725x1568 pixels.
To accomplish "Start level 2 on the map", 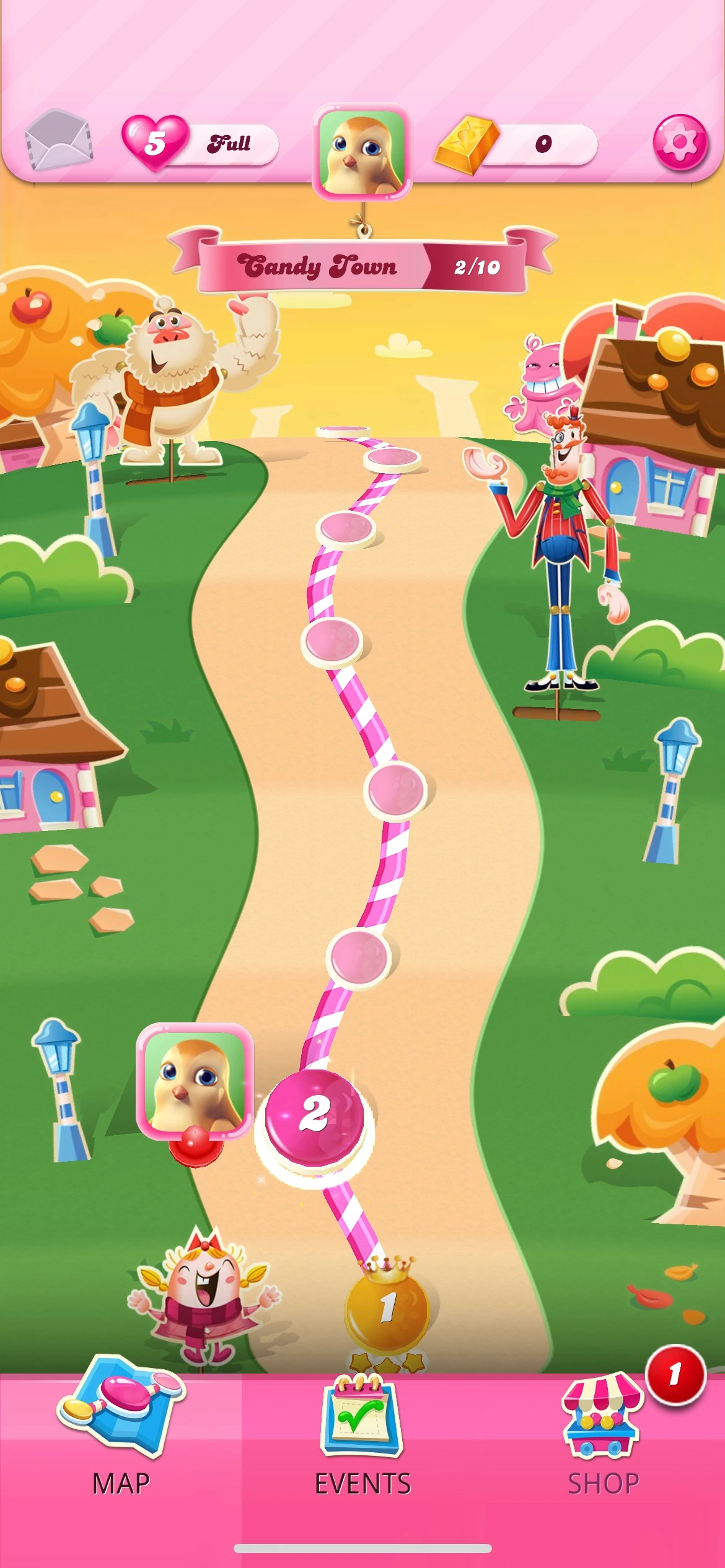I will [x=315, y=1117].
